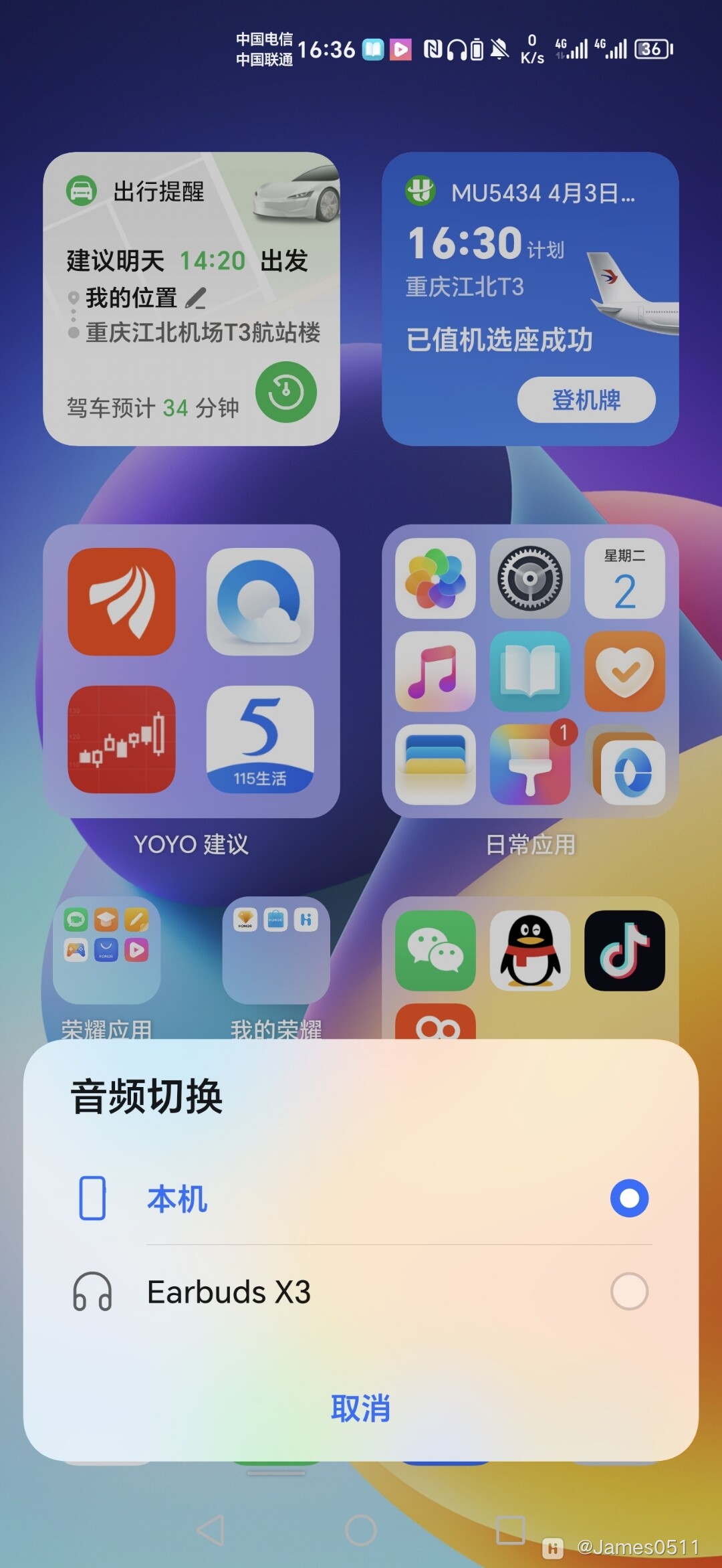The image size is (722, 1568).
Task: Open the Music app
Action: 435,672
